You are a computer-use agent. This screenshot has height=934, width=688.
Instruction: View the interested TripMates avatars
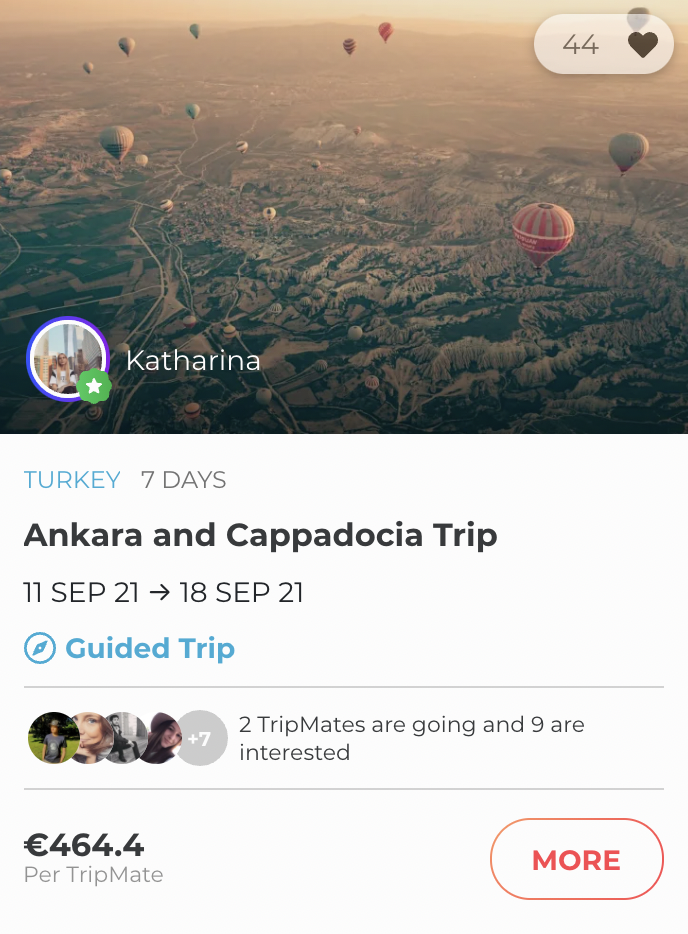127,738
